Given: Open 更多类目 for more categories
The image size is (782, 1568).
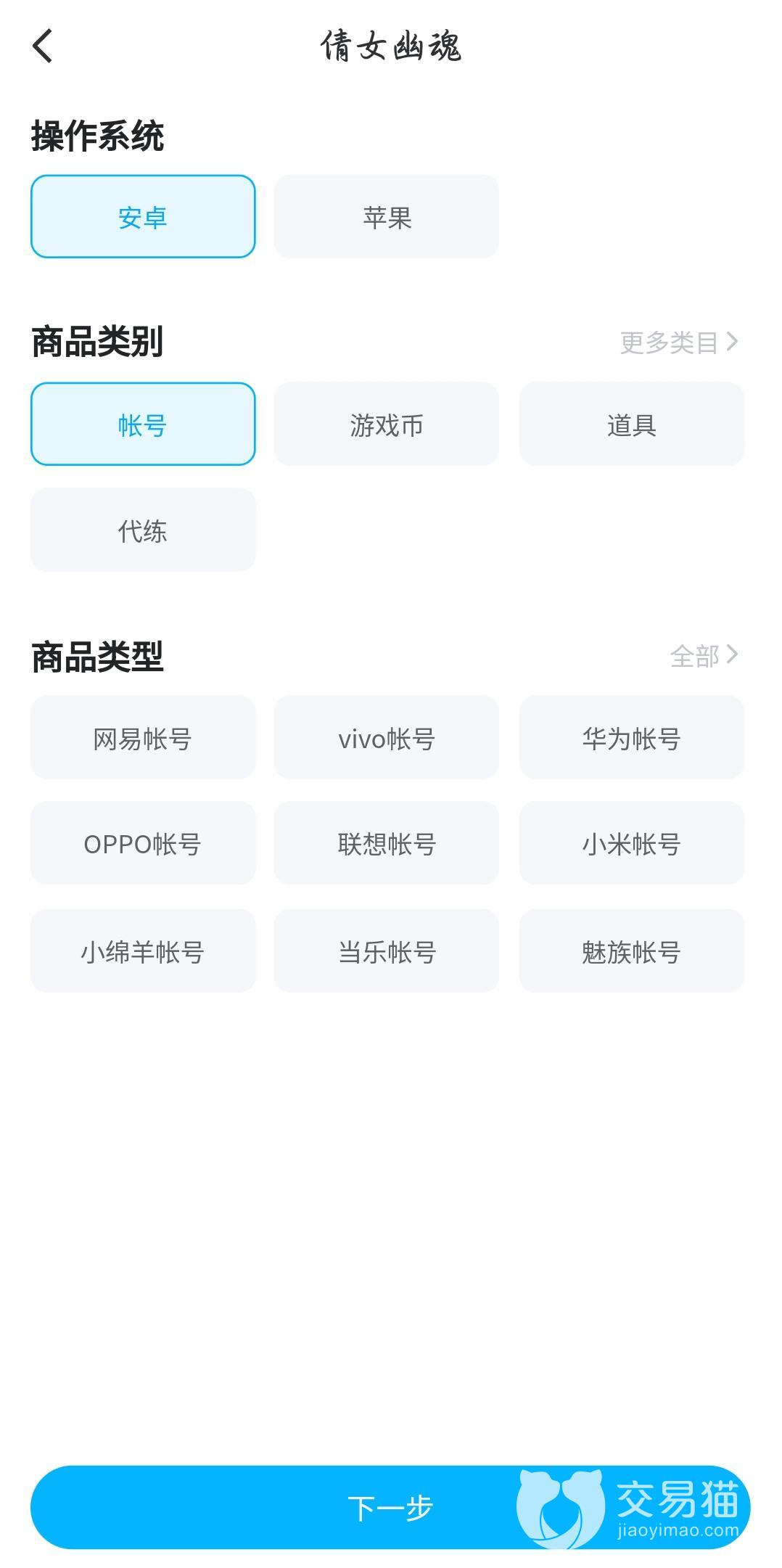Looking at the screenshot, I should (x=678, y=342).
